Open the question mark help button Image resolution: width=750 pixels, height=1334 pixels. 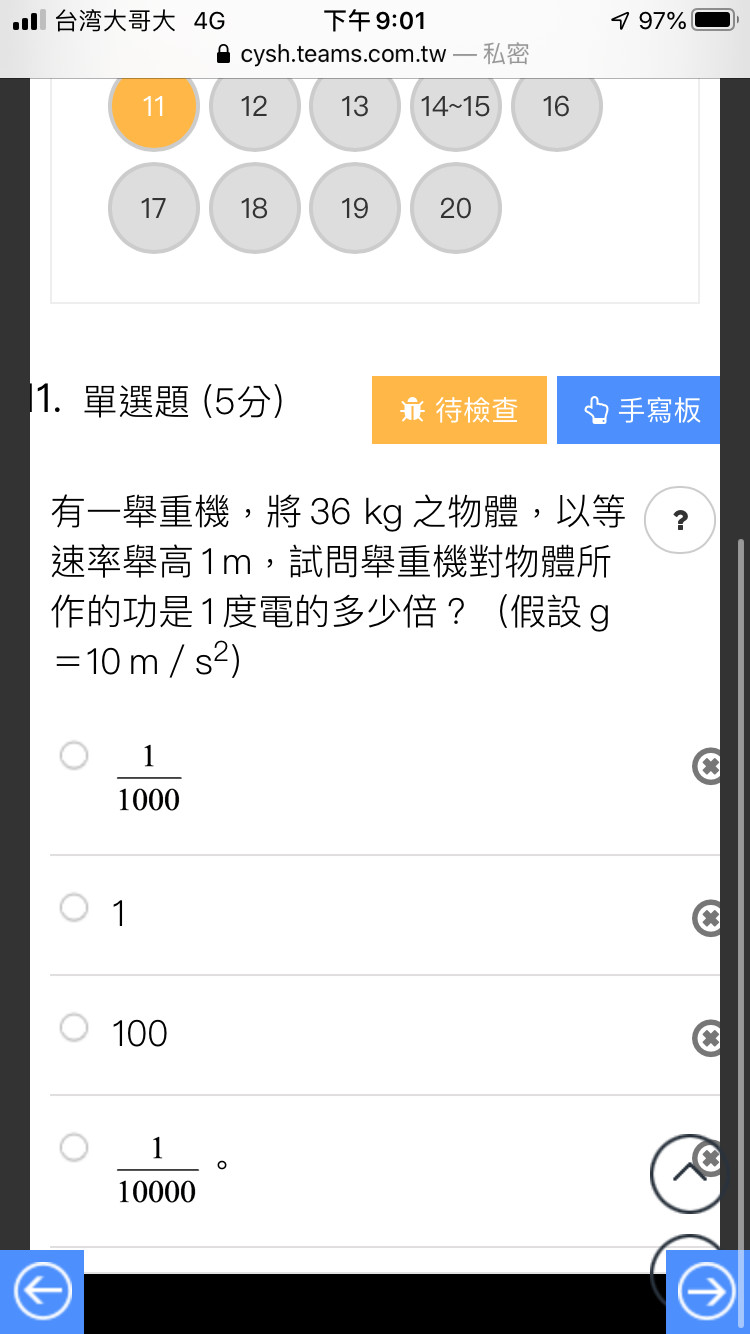[680, 520]
